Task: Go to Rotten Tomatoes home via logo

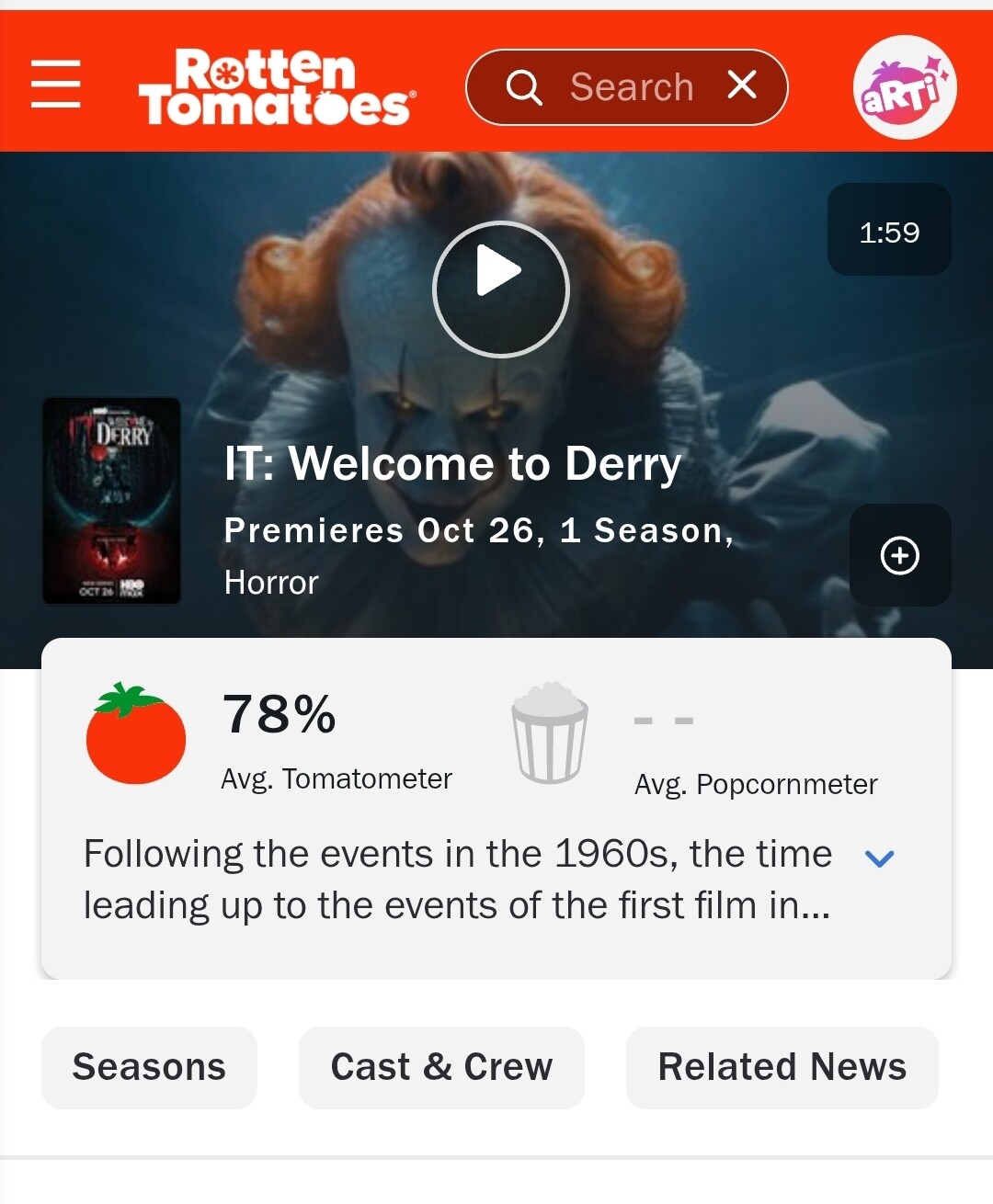Action: click(x=276, y=87)
